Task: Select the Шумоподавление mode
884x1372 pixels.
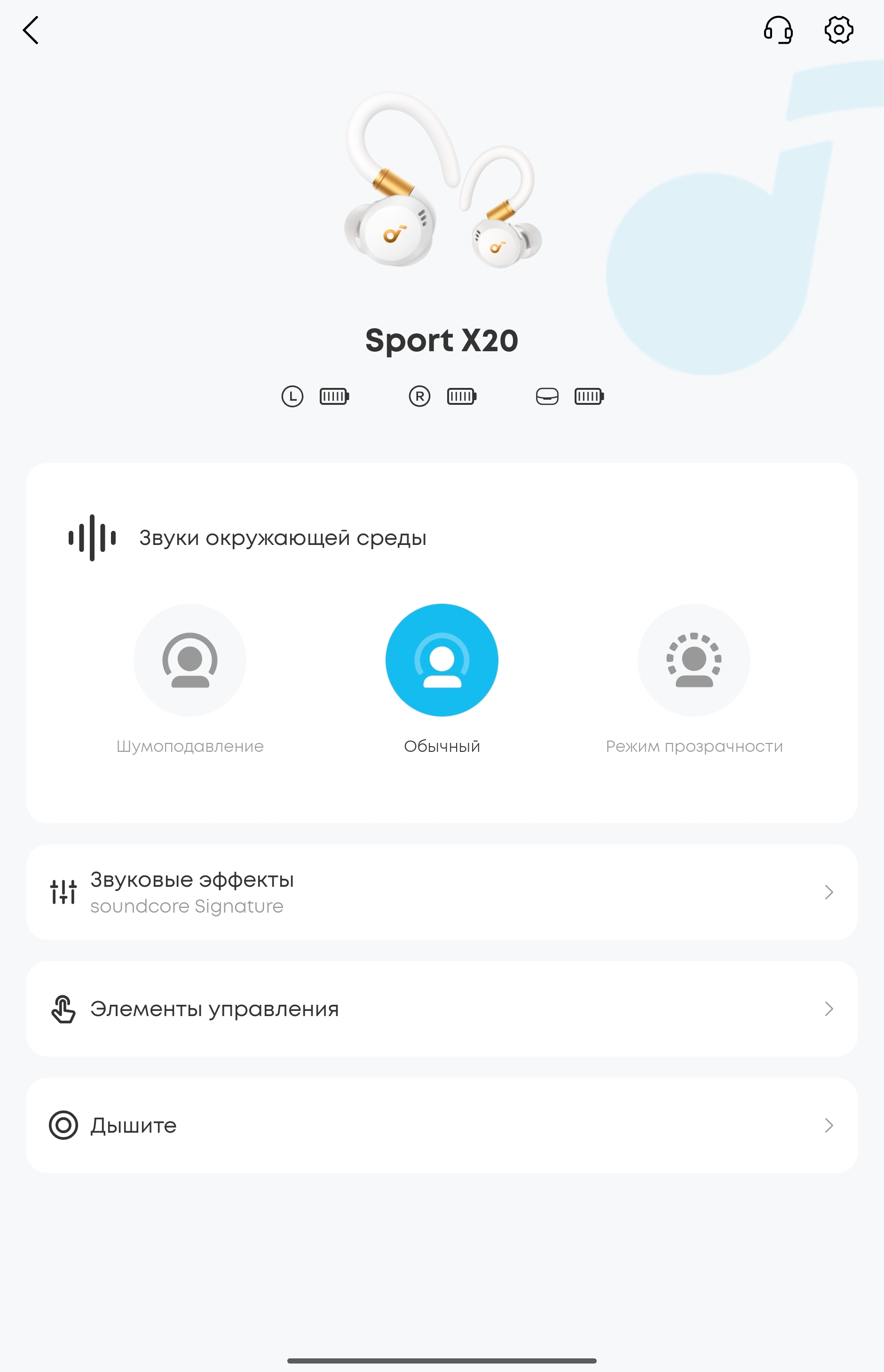Action: pos(190,660)
